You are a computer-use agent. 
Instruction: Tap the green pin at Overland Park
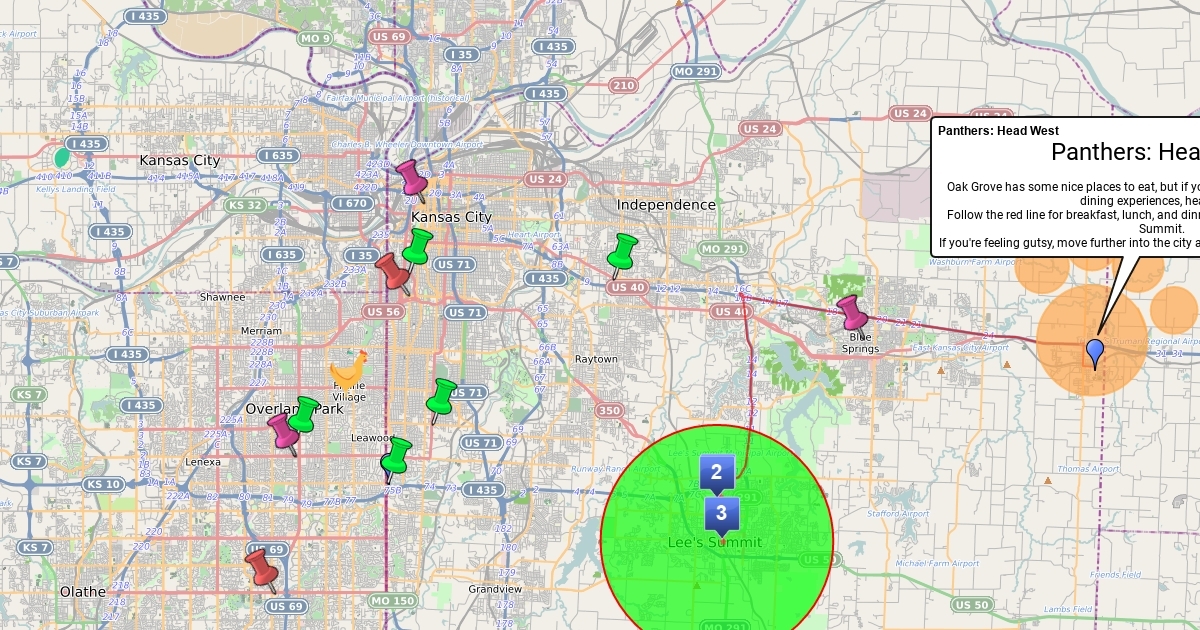(301, 415)
